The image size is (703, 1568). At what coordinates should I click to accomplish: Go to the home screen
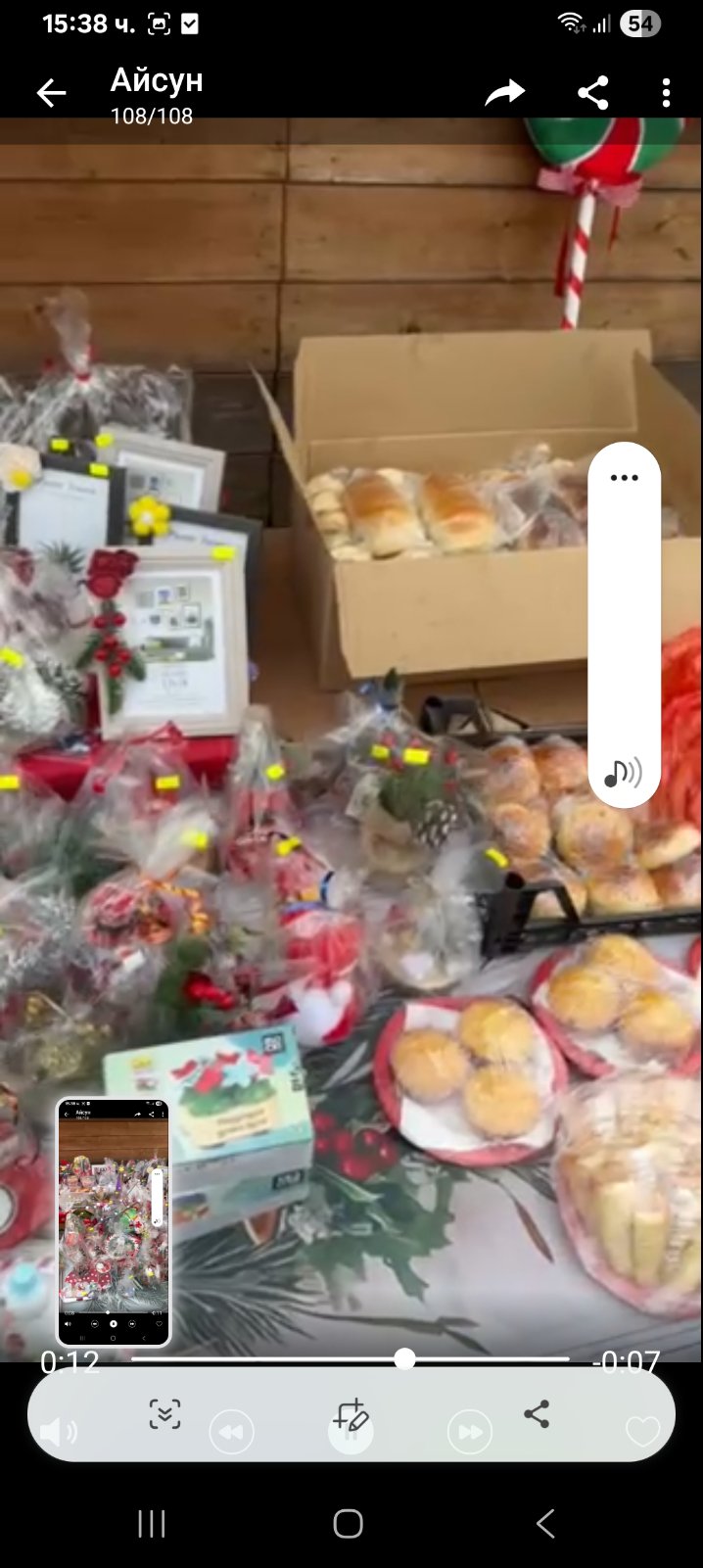pos(349,1524)
